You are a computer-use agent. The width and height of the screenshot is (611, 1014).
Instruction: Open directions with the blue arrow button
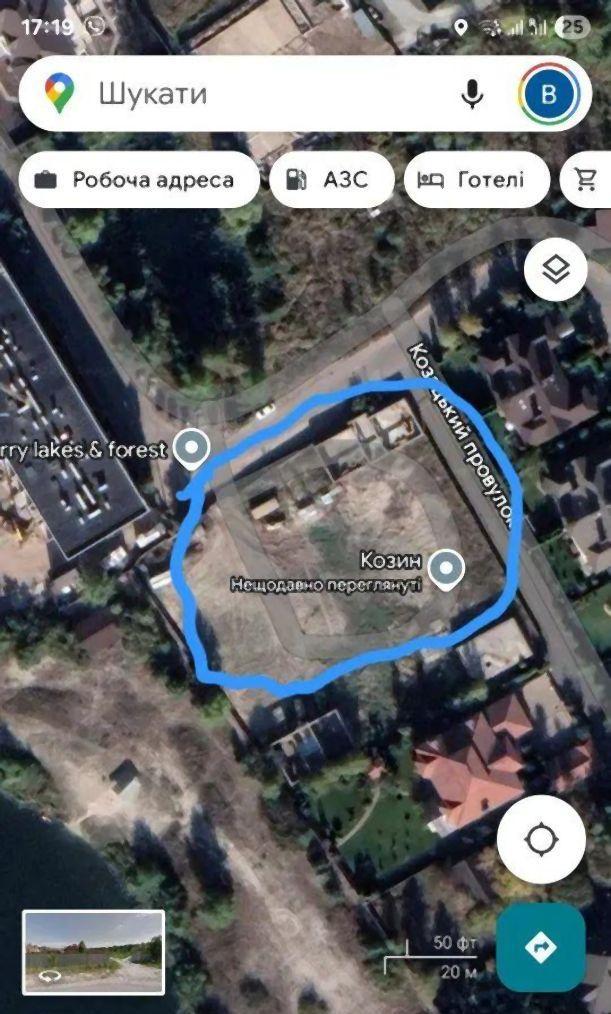541,947
